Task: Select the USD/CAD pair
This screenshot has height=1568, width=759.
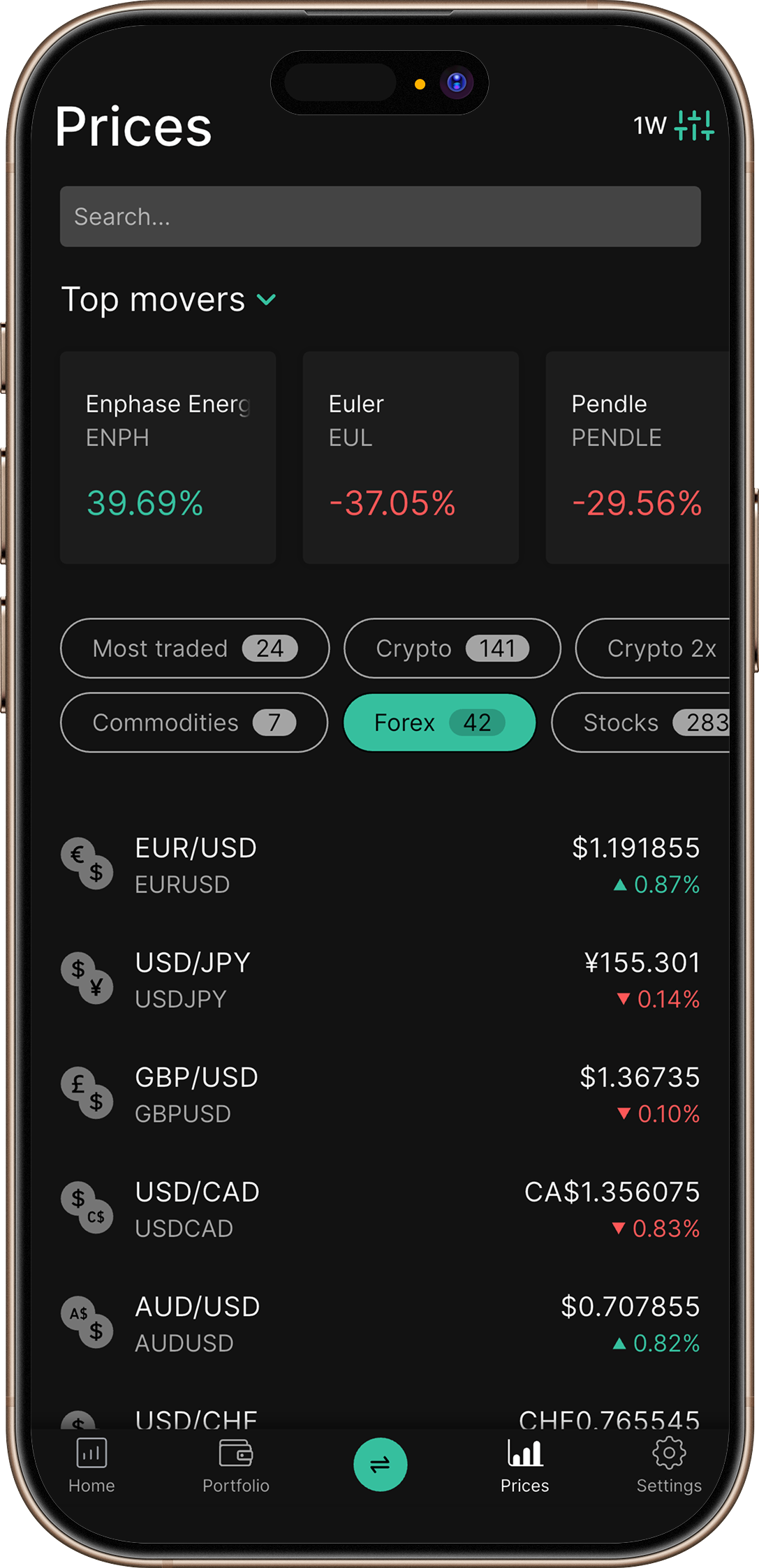Action: click(380, 1209)
